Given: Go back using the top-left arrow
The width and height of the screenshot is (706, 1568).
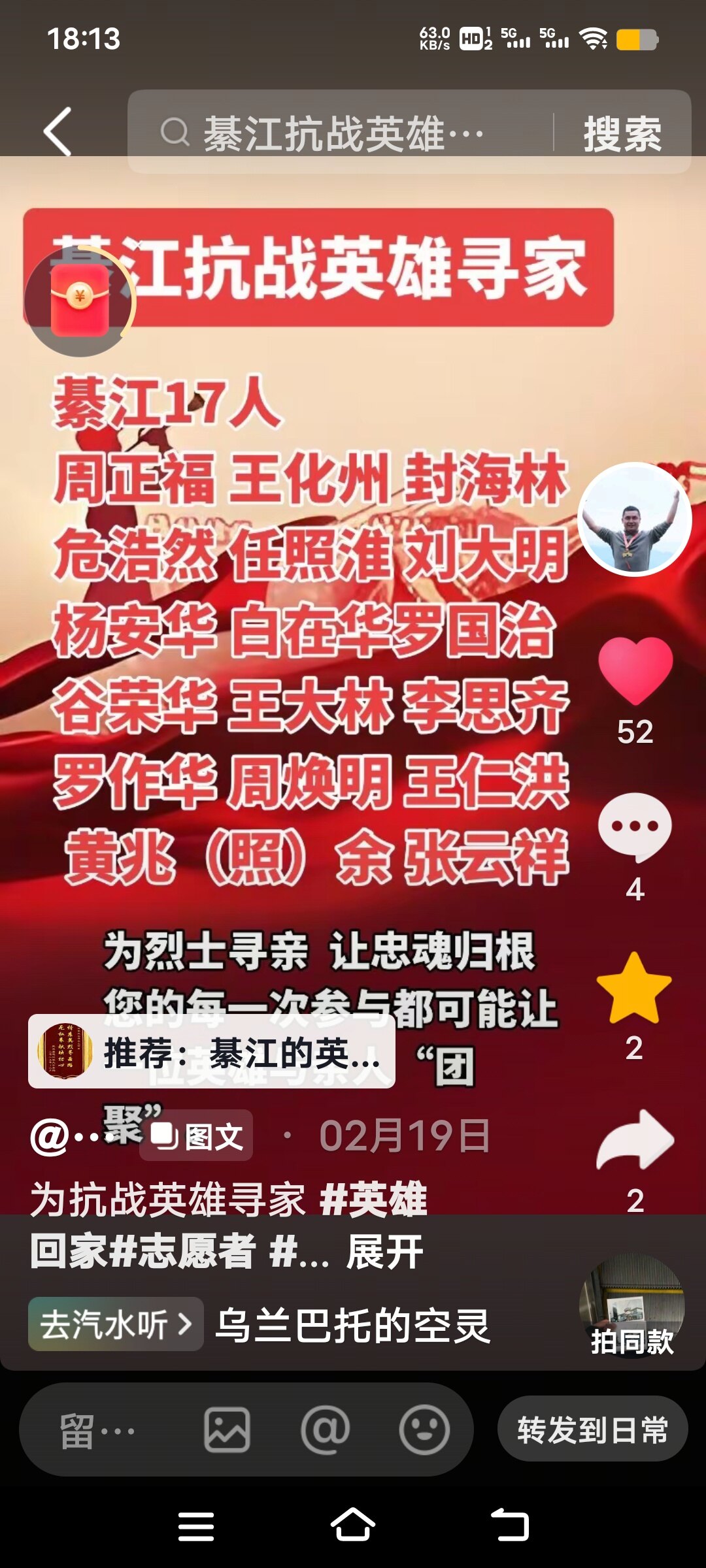Looking at the screenshot, I should click(x=58, y=132).
